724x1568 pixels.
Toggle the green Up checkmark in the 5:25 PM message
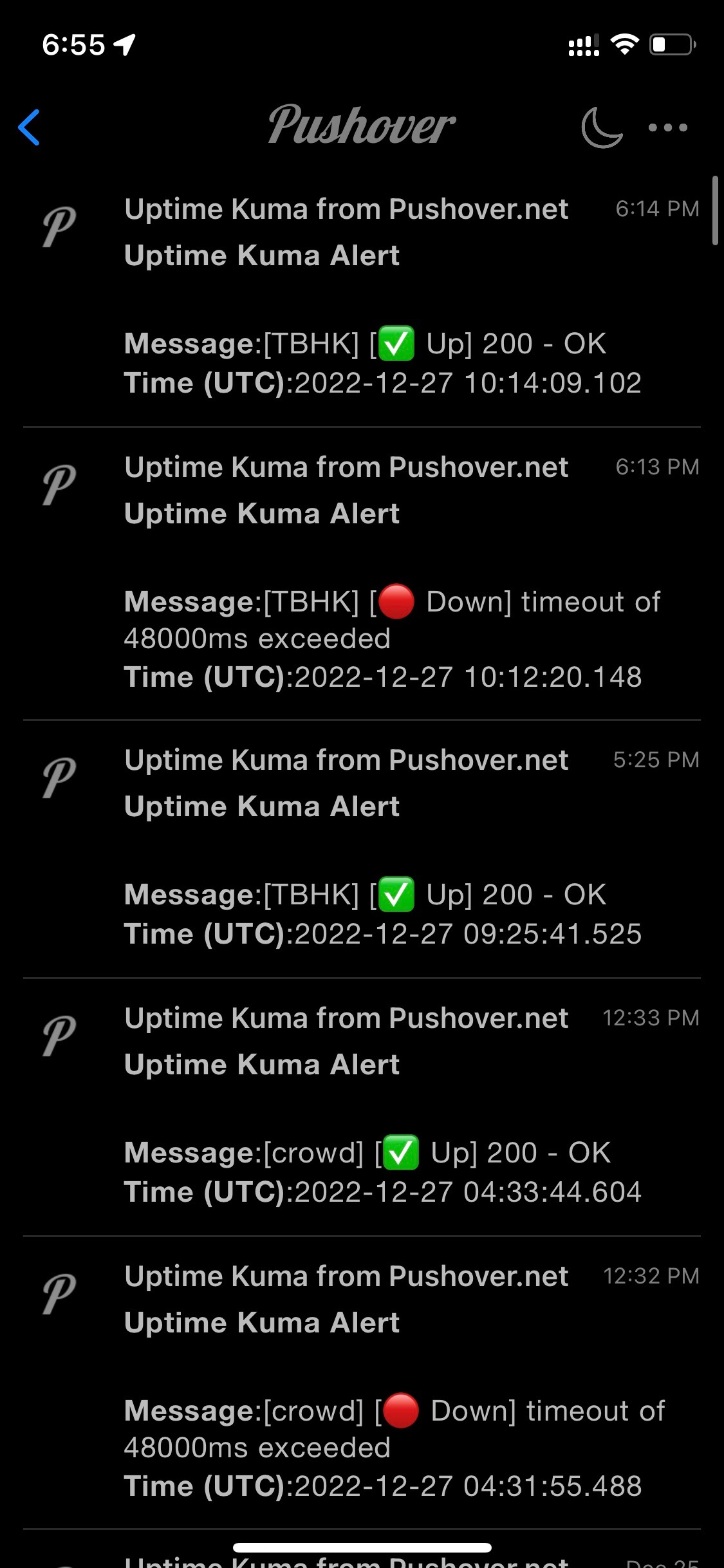[x=396, y=895]
